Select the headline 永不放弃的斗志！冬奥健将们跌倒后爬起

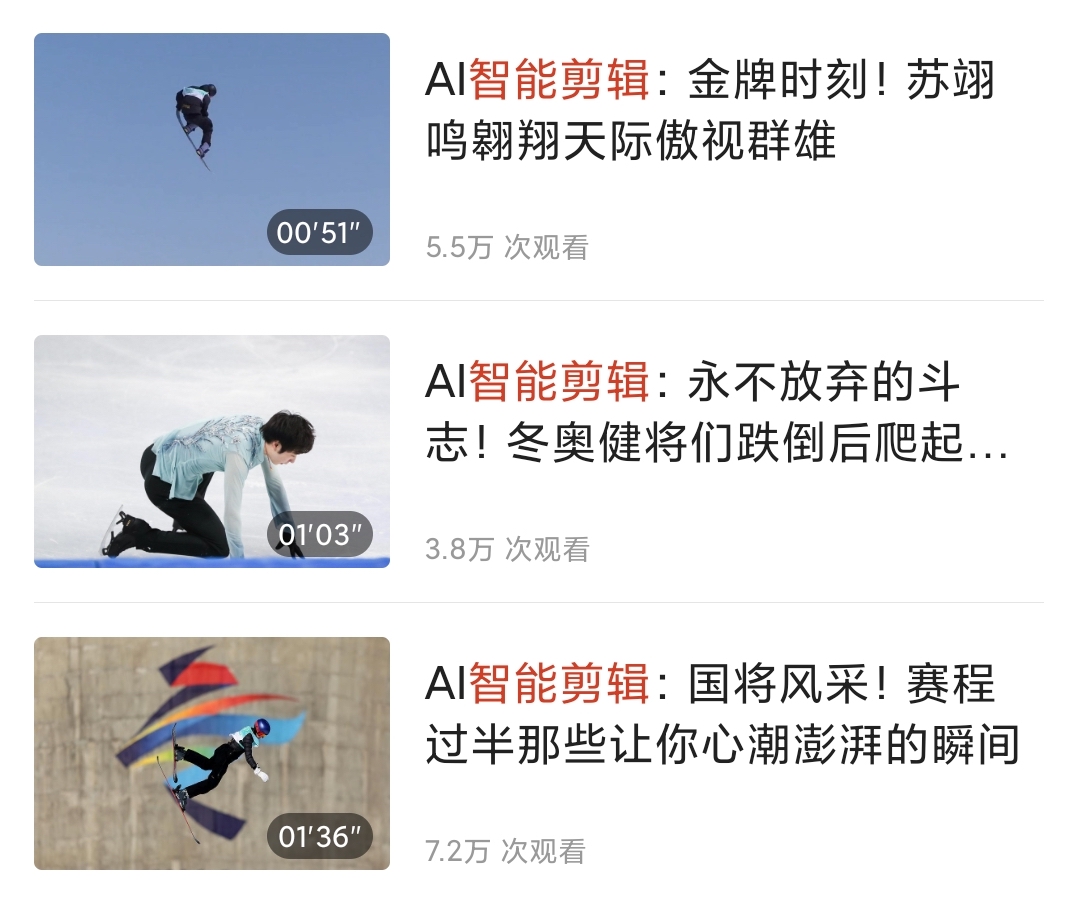coord(716,413)
